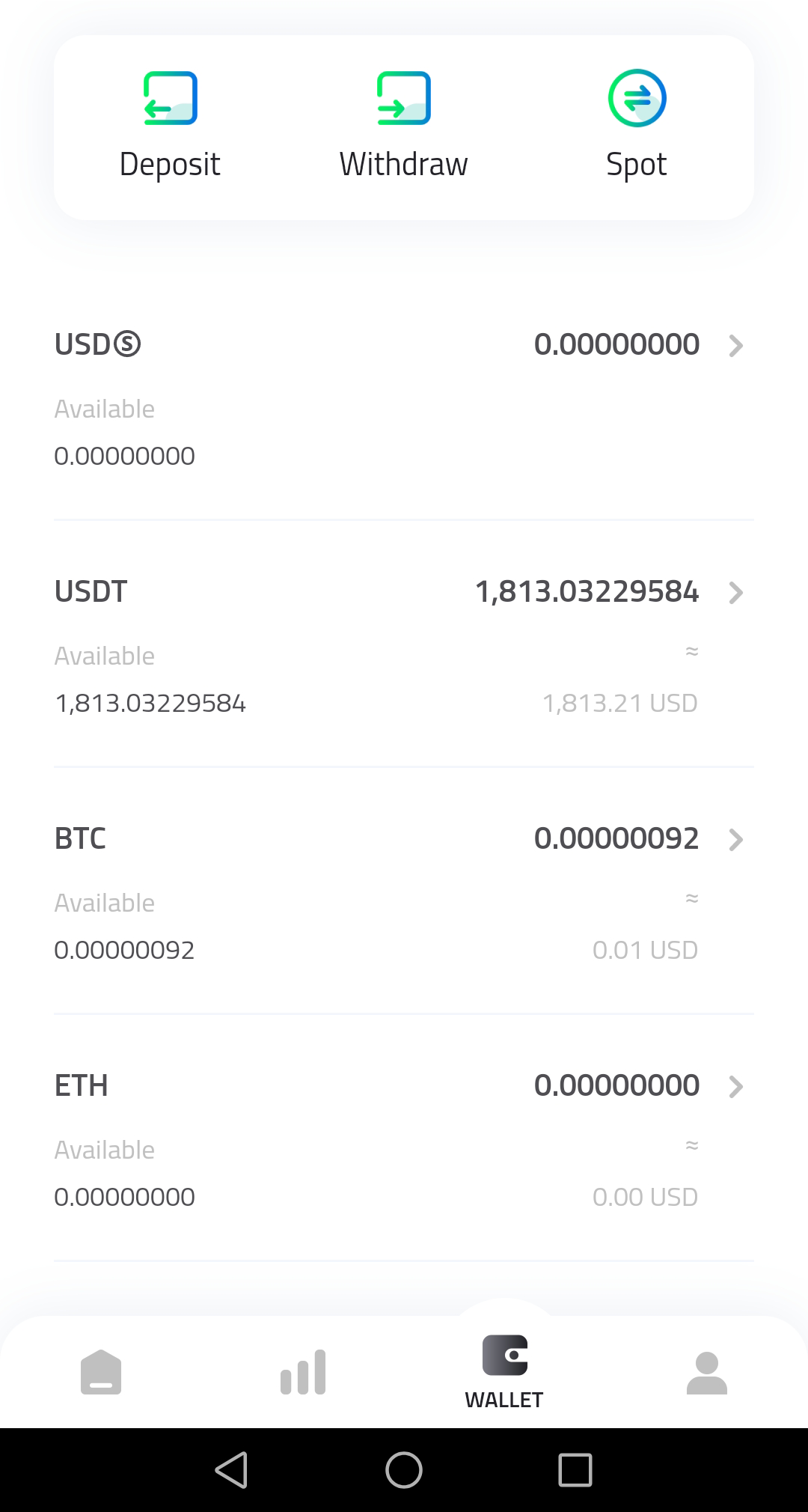The height and width of the screenshot is (1512, 808).
Task: Open the USDS balance details arrow
Action: coord(737,345)
